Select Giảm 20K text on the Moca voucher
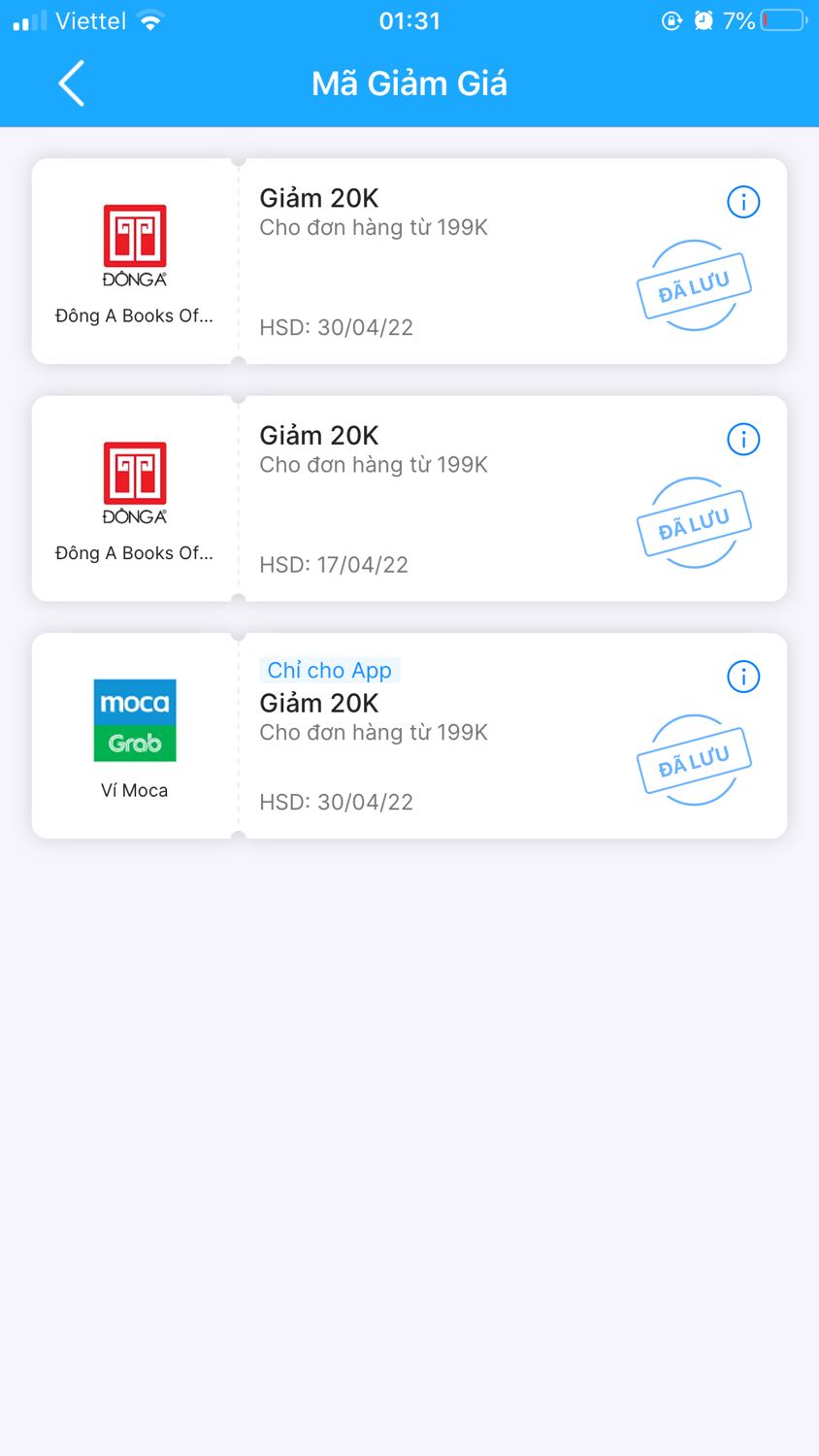This screenshot has width=819, height=1456. point(318,702)
